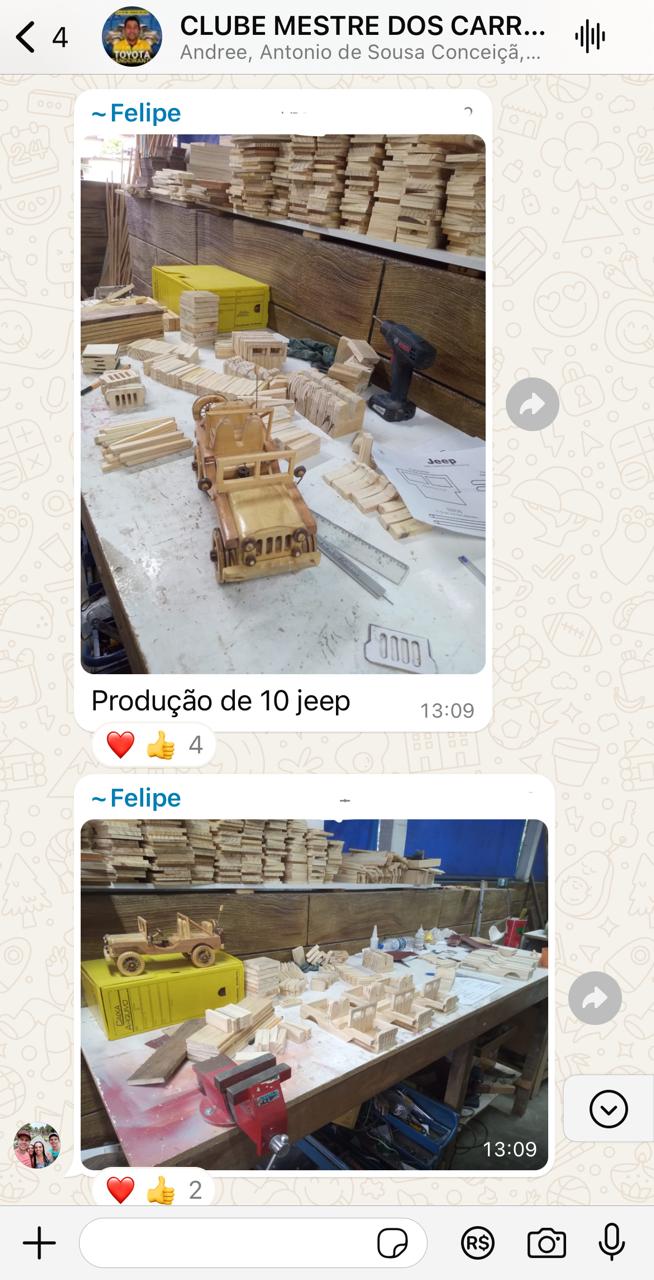Open the attachment plus menu

[39, 1243]
